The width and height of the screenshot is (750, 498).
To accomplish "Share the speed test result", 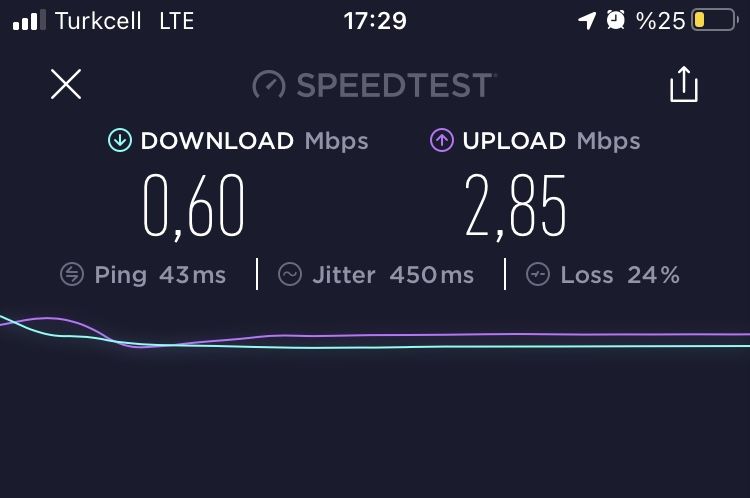I will (x=683, y=84).
